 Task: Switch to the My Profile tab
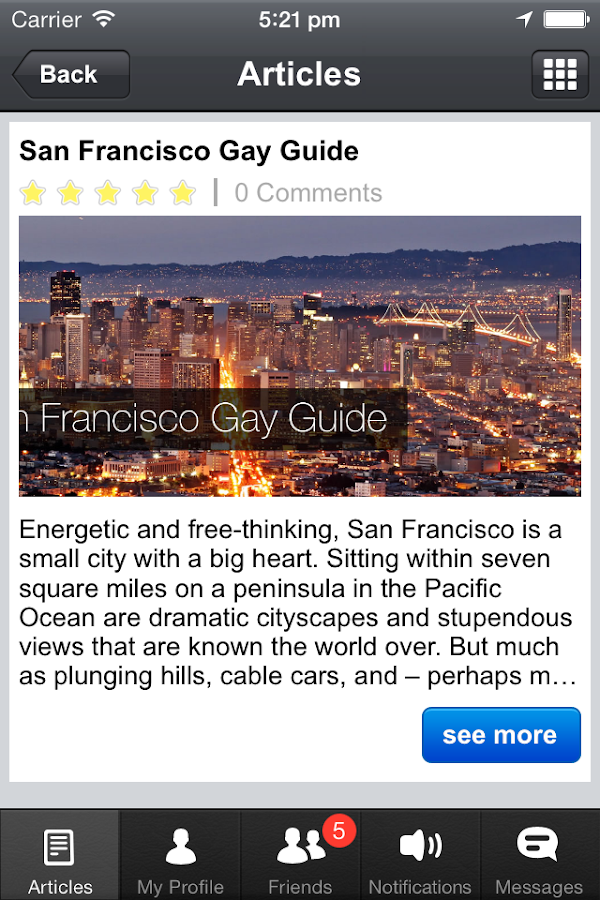[x=180, y=857]
